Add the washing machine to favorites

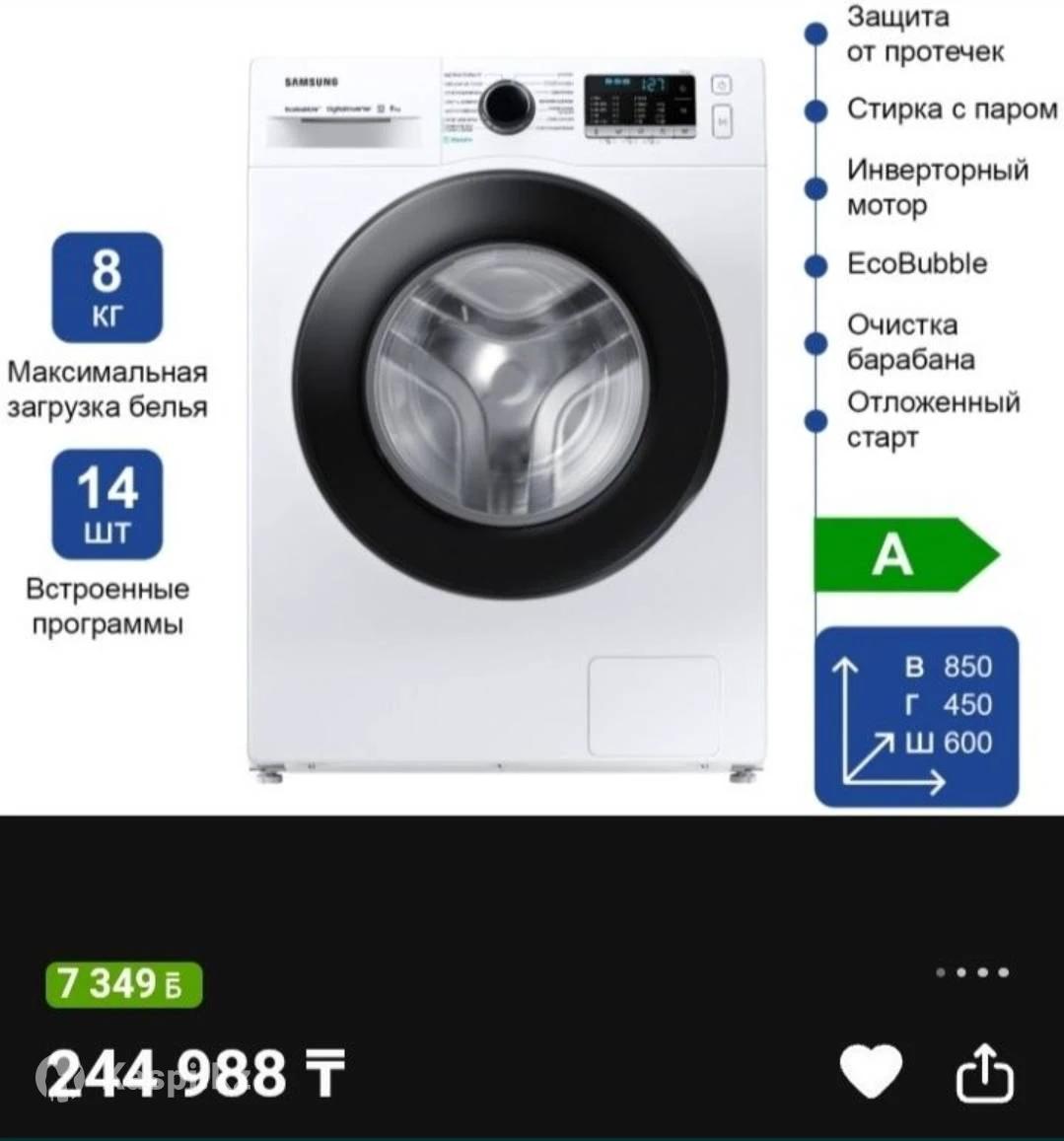click(x=871, y=1072)
